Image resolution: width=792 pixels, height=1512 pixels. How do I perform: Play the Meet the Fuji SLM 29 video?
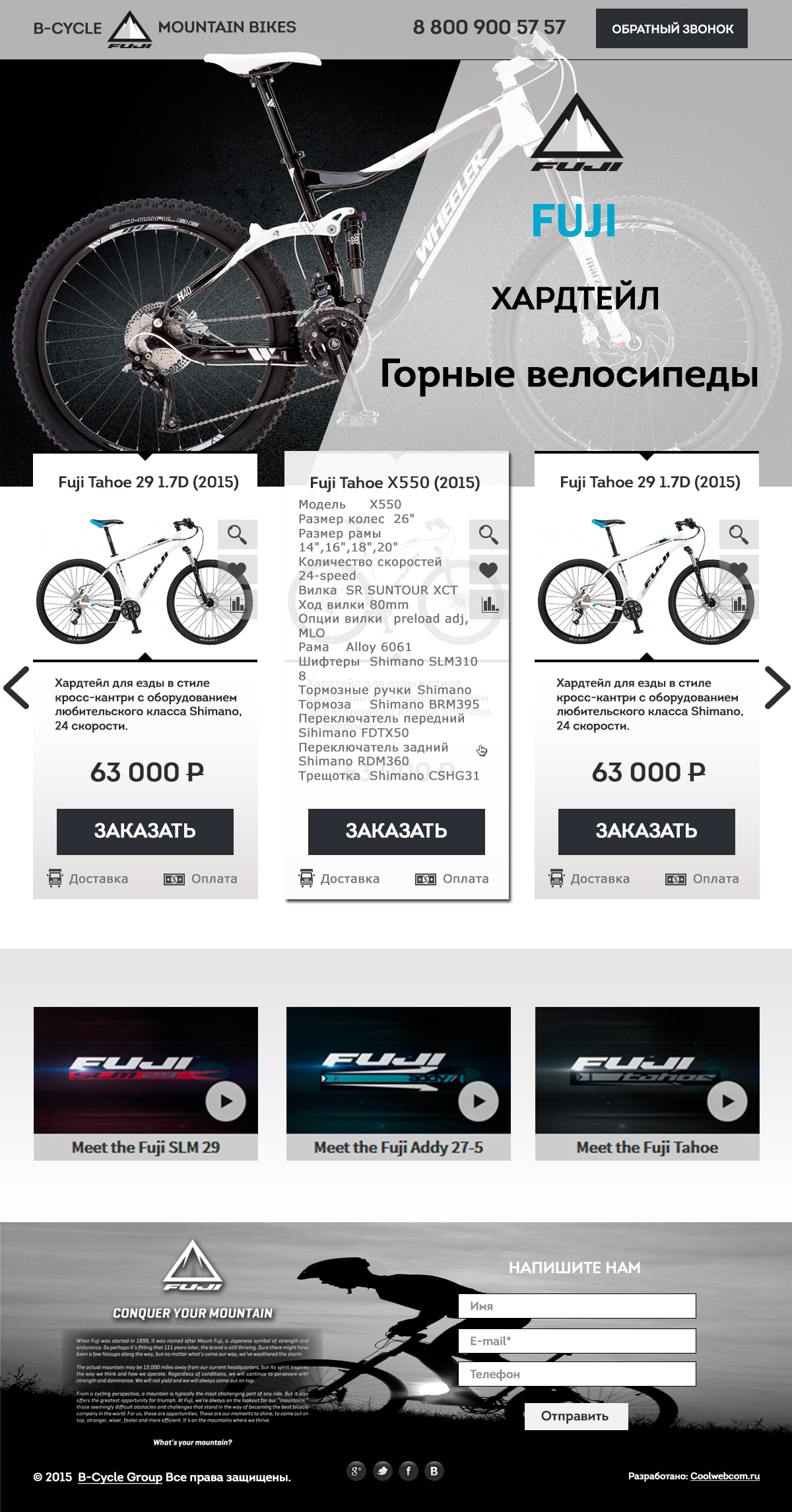pyautogui.click(x=225, y=1101)
